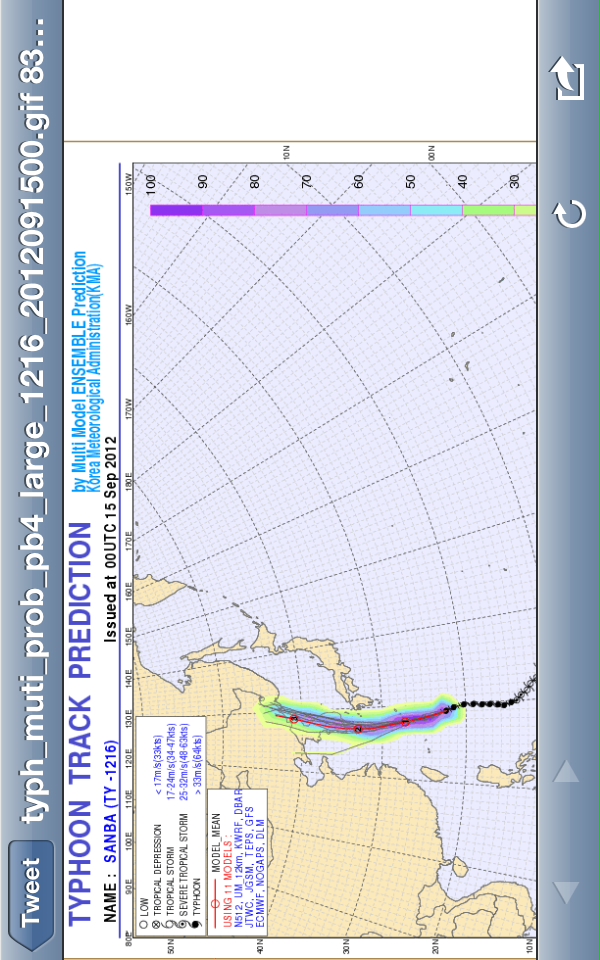Share this typhoon image

coord(567,80)
